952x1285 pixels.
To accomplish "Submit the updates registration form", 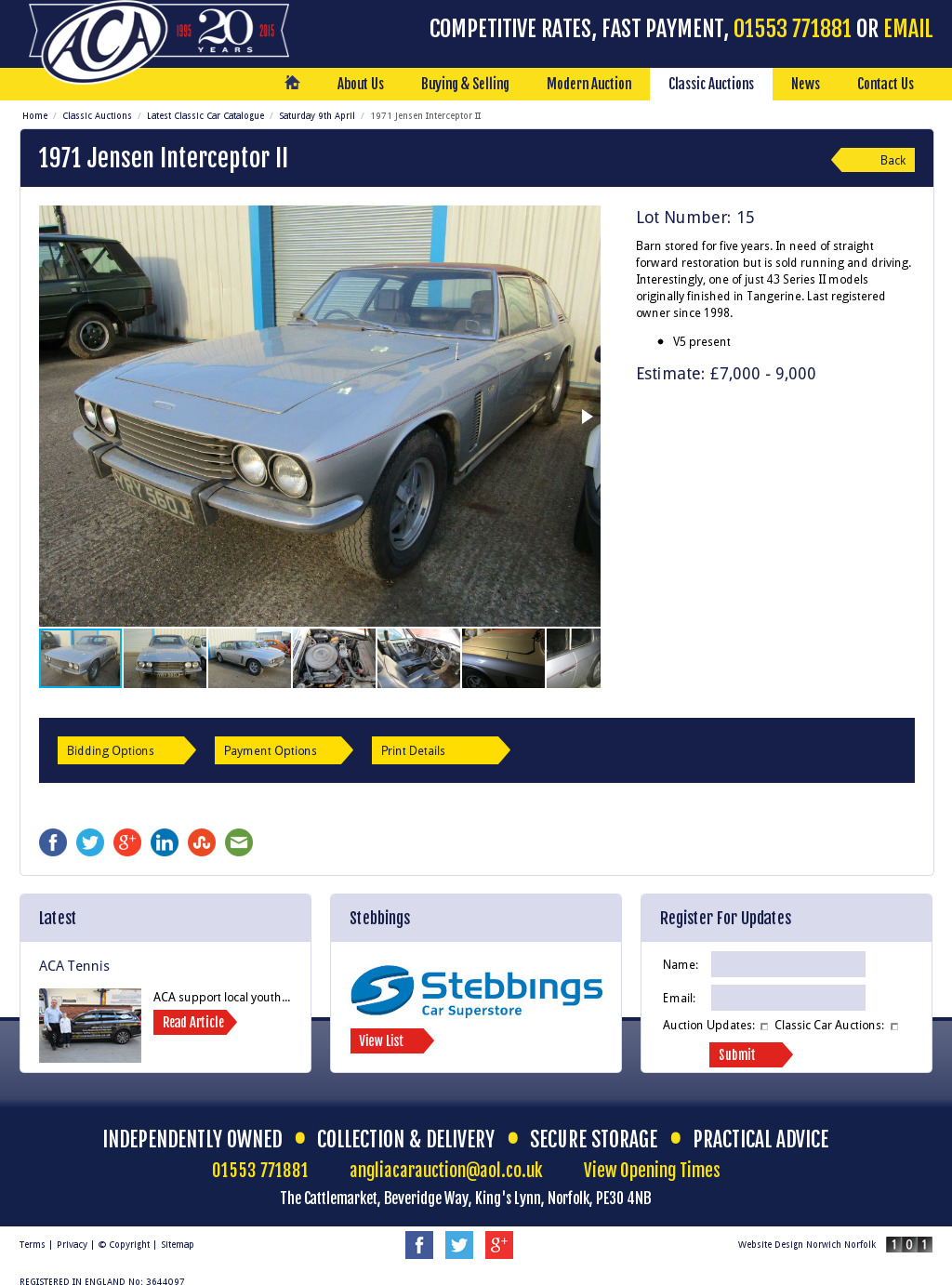I will 744,1054.
